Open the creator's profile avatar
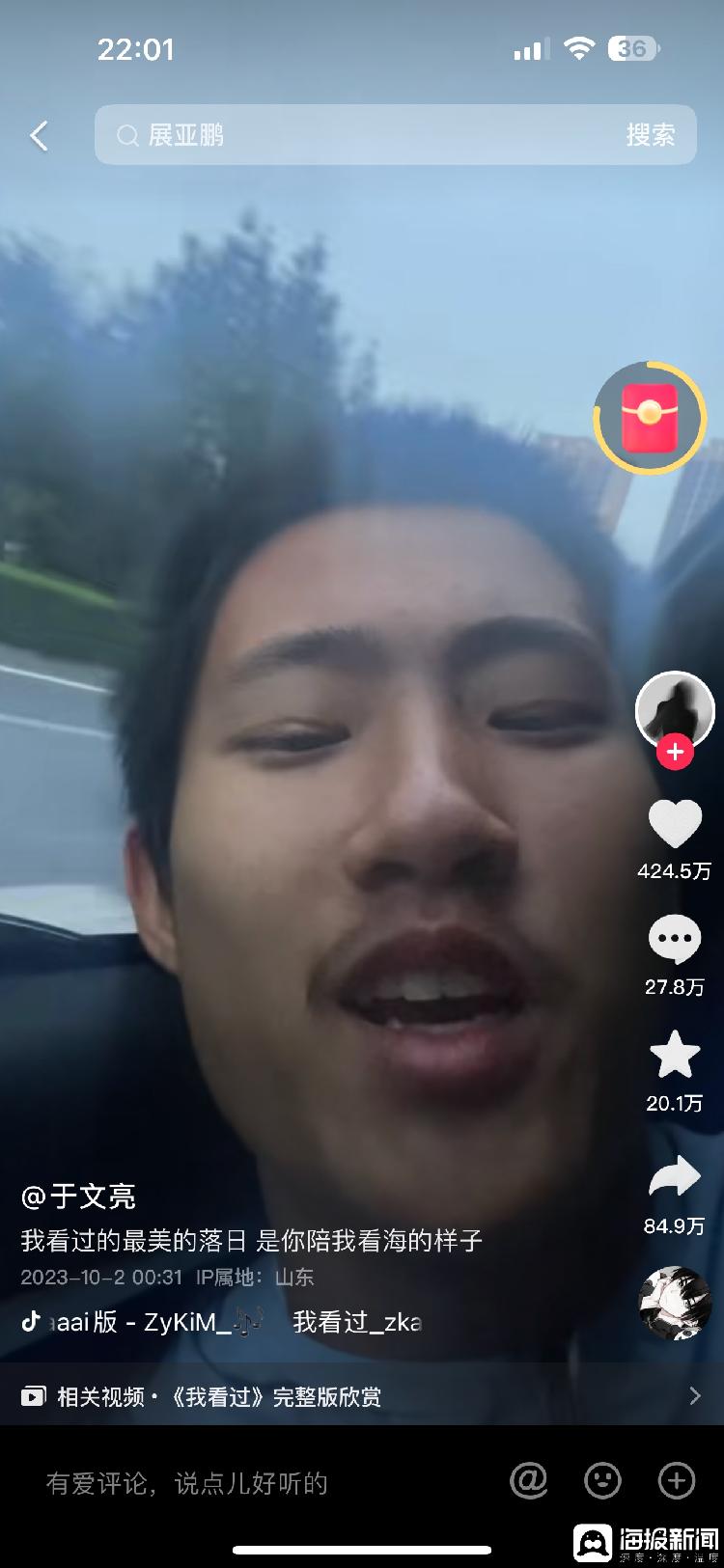This screenshot has height=1568, width=724. [675, 709]
